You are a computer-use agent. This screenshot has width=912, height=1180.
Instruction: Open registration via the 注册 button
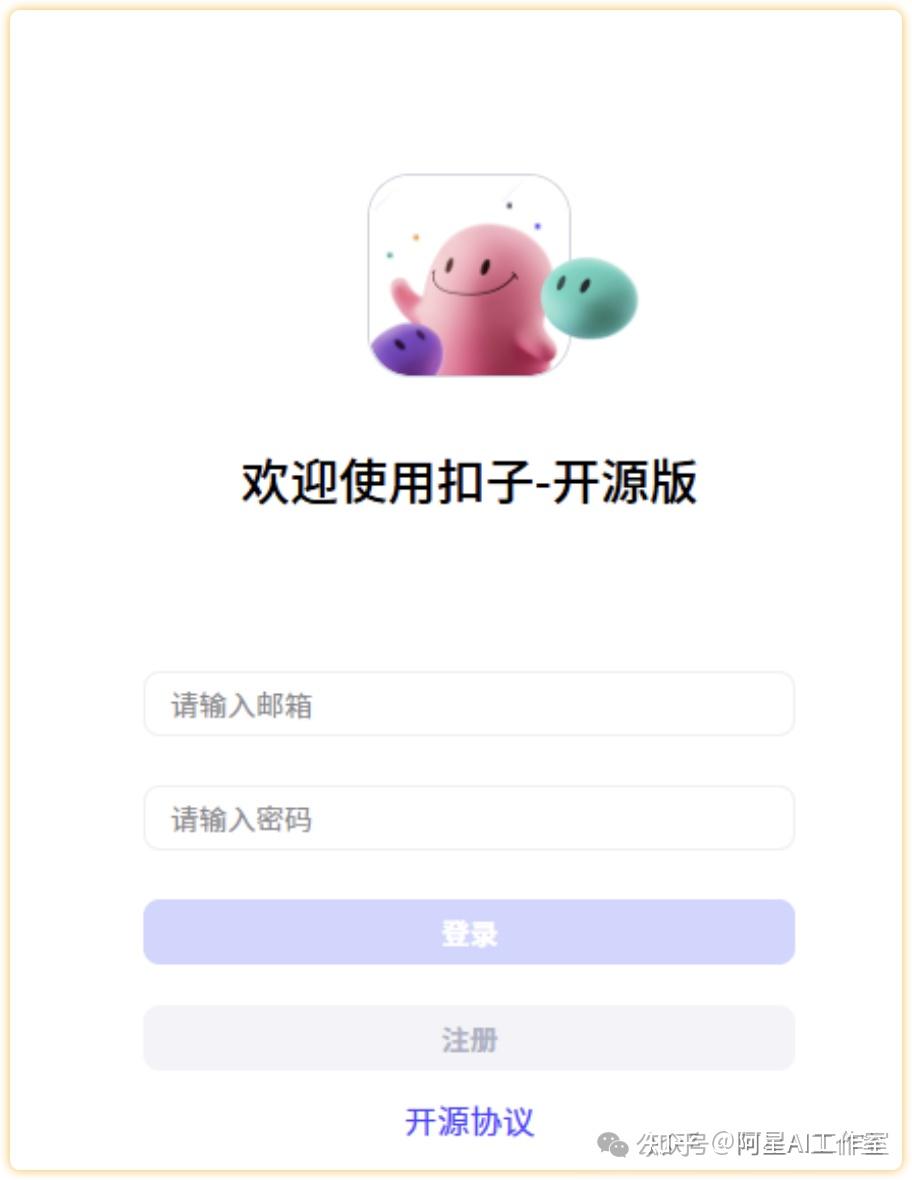tap(468, 1038)
